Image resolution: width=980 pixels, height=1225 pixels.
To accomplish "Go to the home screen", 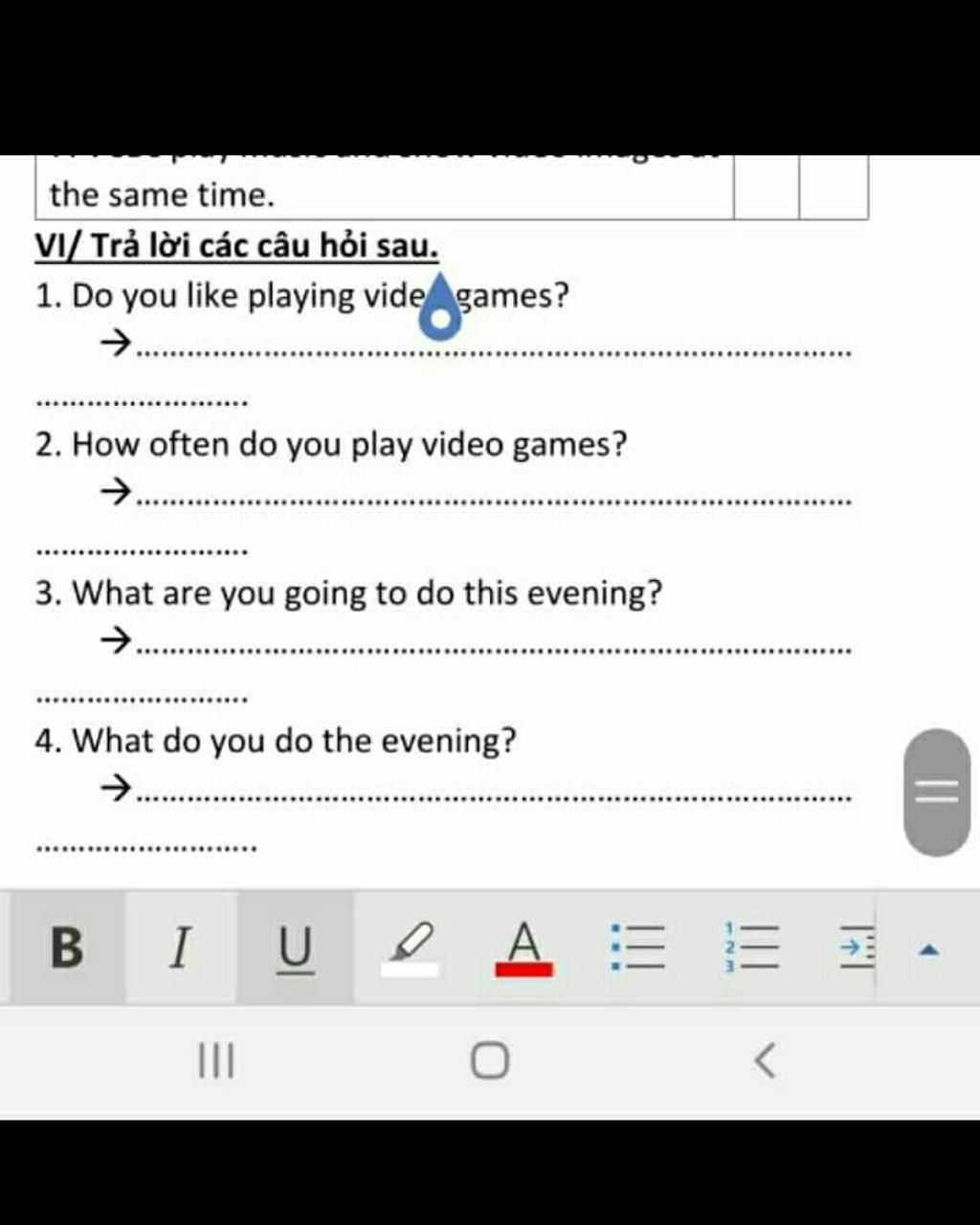I will click(x=489, y=1060).
